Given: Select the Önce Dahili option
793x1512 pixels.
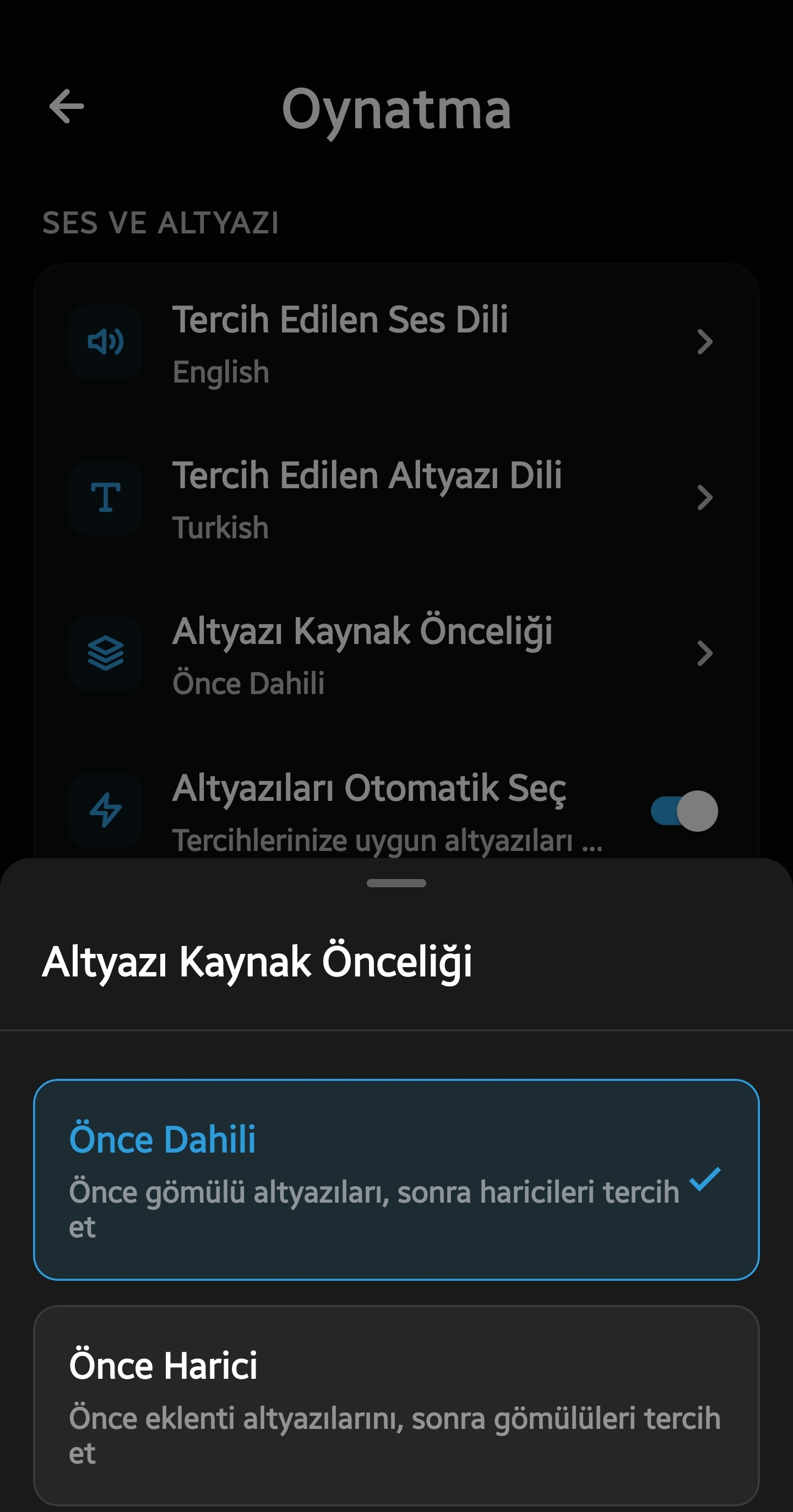Looking at the screenshot, I should pyautogui.click(x=396, y=1178).
